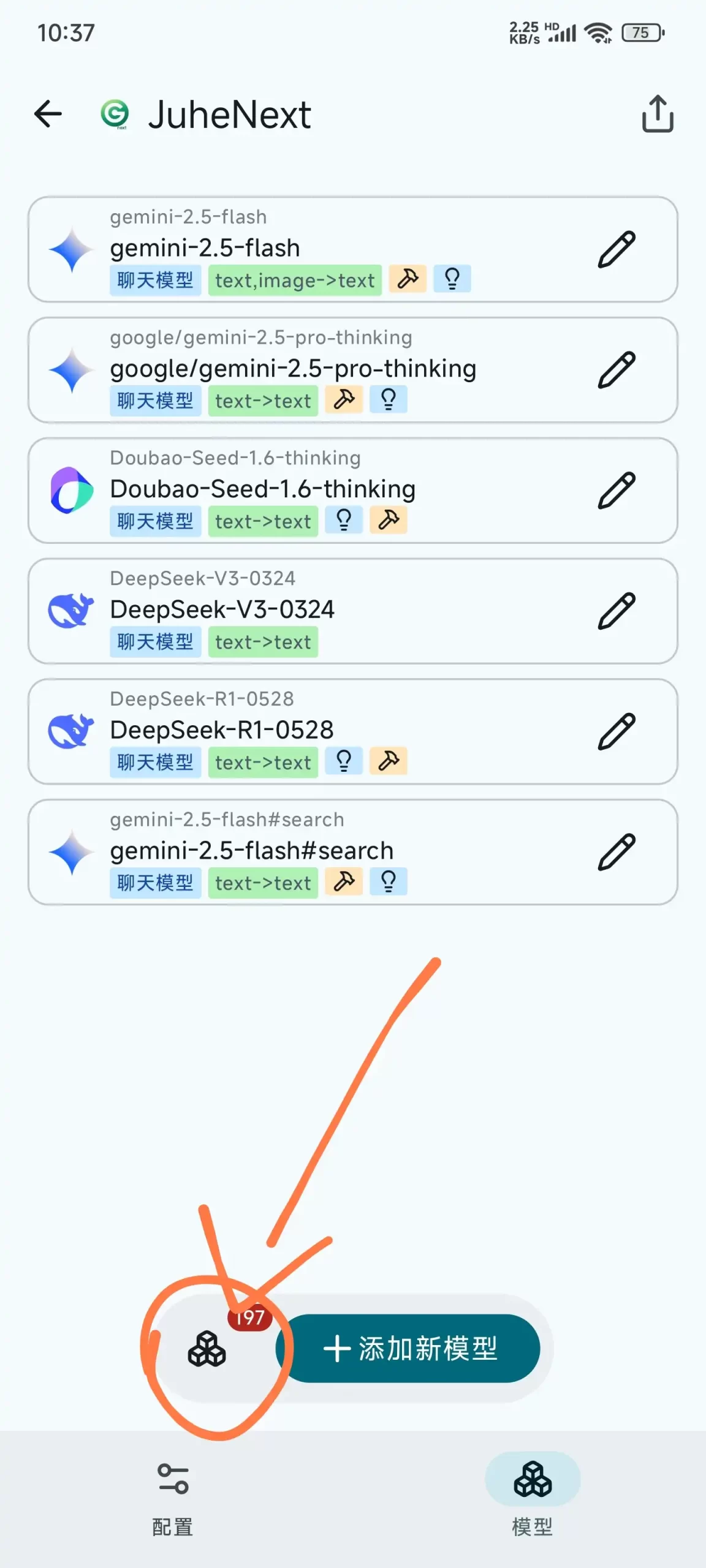
Task: Share the JuheNext provider
Action: [x=658, y=114]
